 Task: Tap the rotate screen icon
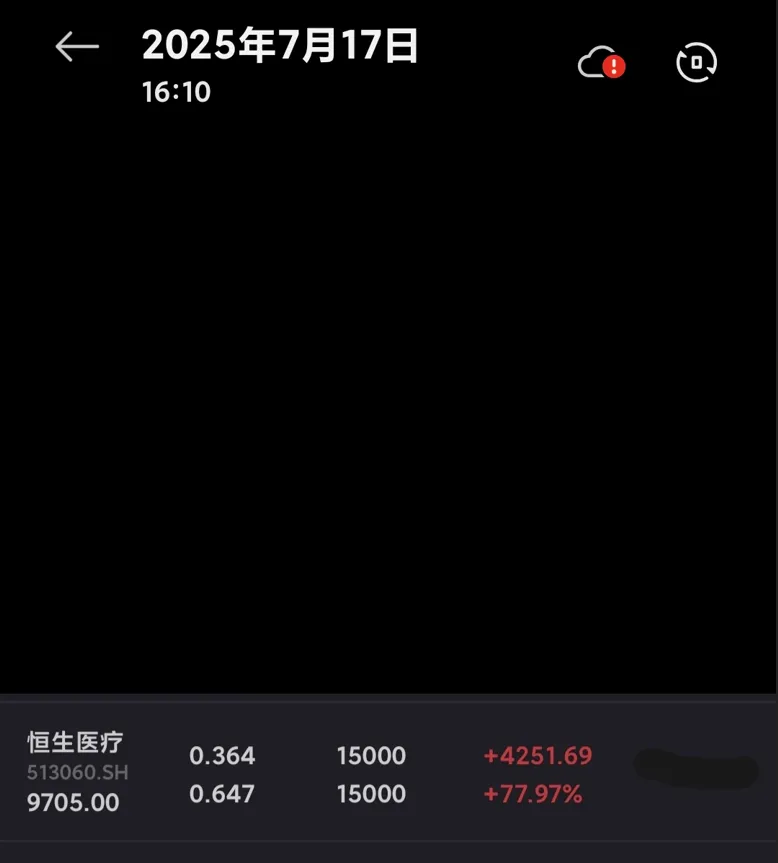(x=696, y=64)
